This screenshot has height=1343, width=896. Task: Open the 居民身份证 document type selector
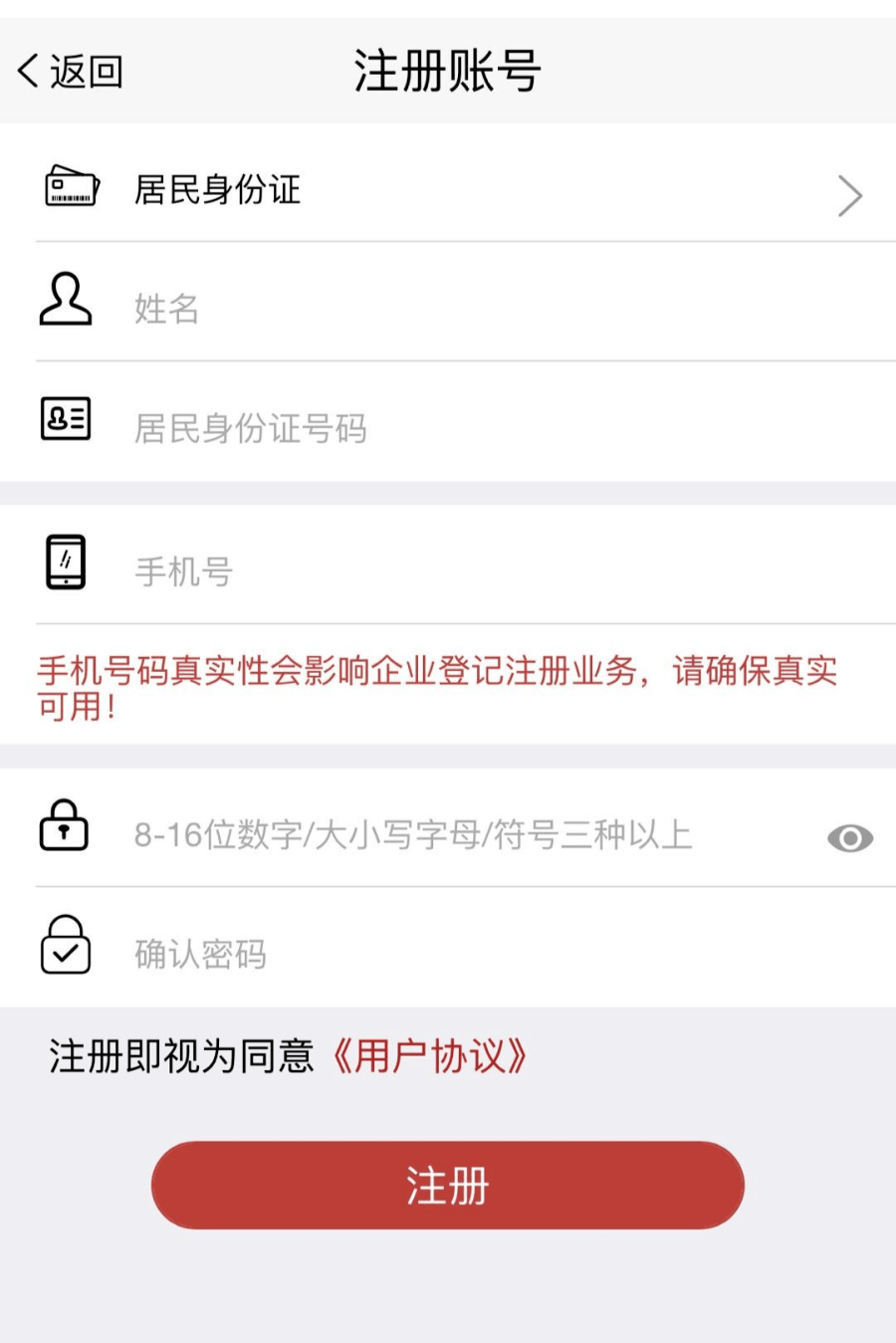(x=448, y=189)
